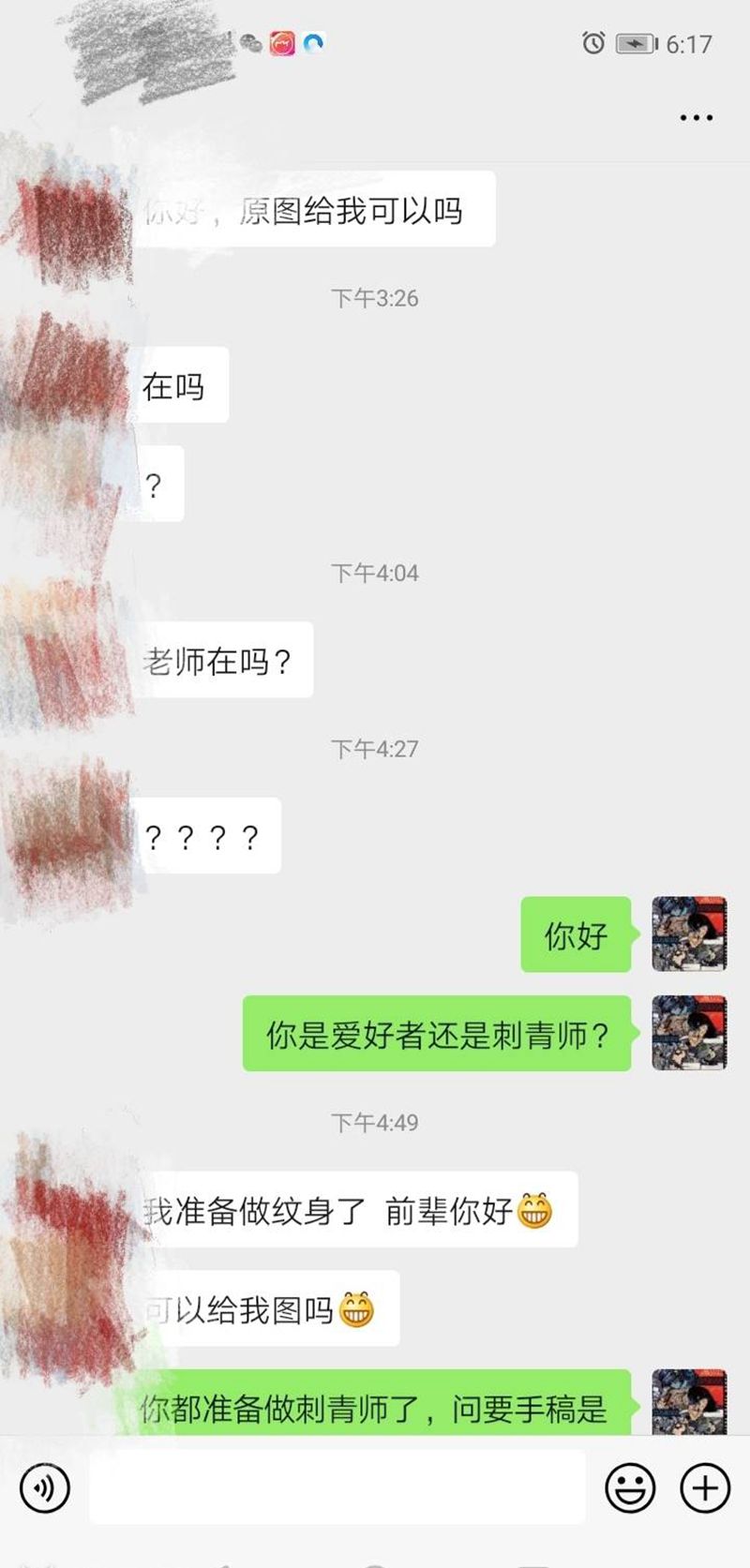Open my avatar beside the 你好 message
750x1568 pixels.
[689, 934]
